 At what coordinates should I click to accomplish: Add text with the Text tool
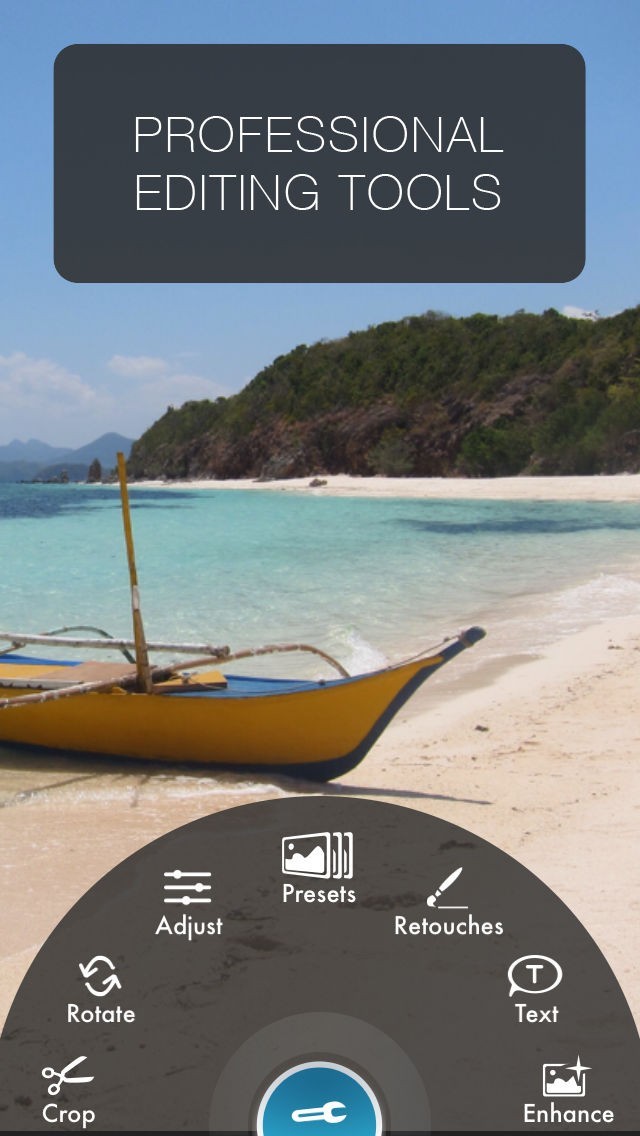536,989
